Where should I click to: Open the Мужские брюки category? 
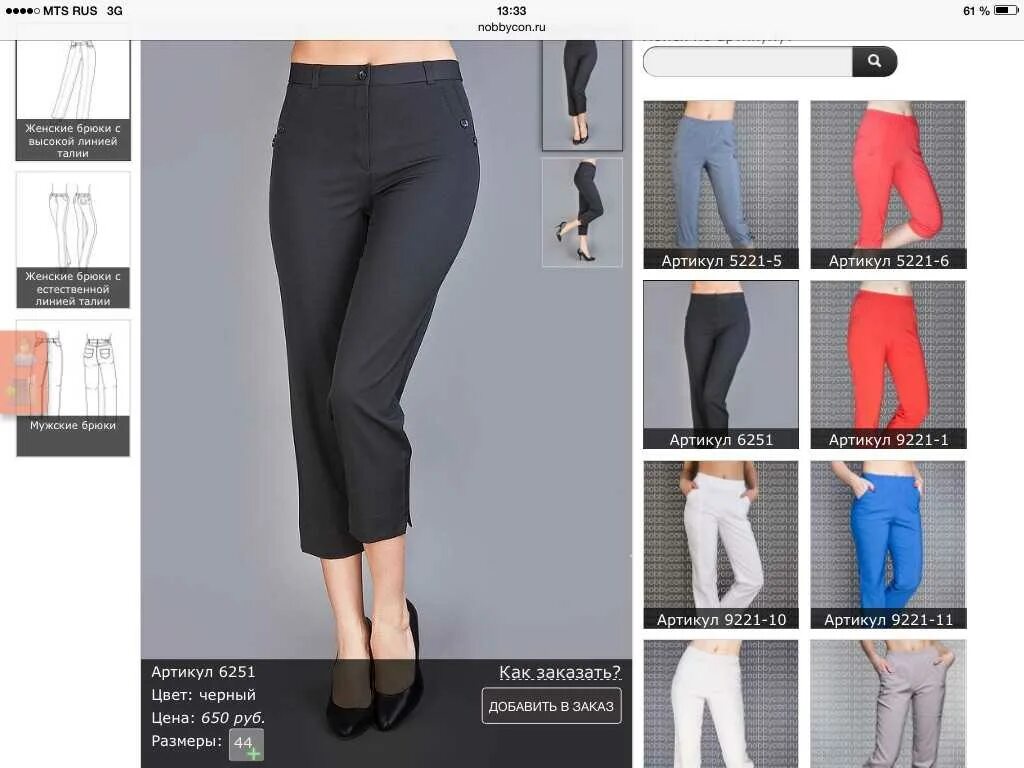(x=73, y=388)
